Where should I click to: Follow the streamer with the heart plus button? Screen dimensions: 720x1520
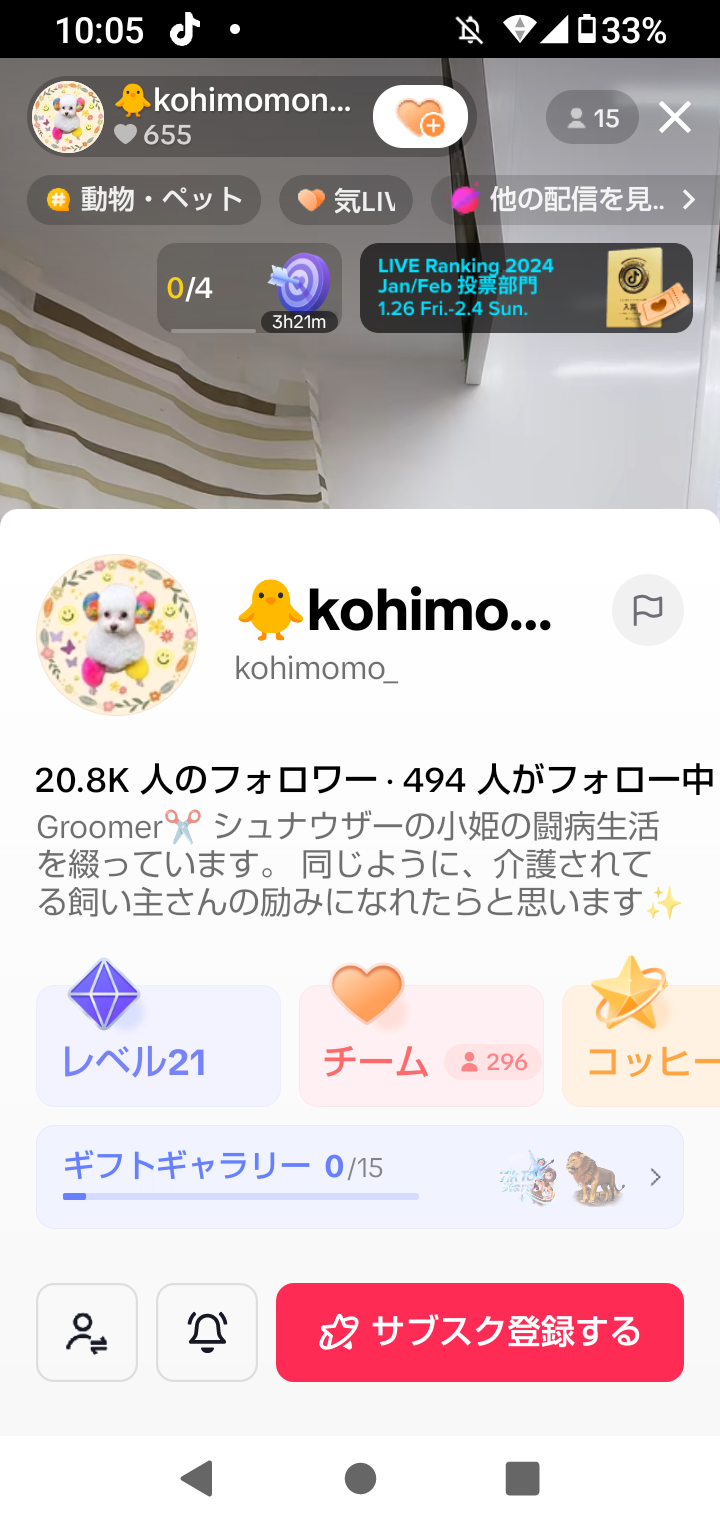tap(420, 118)
